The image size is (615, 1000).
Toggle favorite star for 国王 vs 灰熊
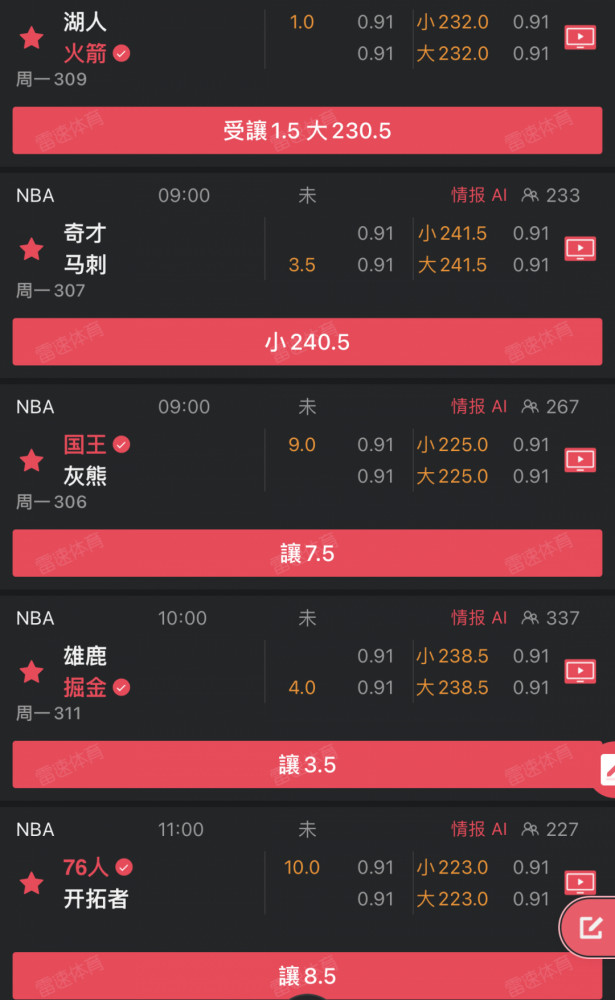pyautogui.click(x=31, y=460)
